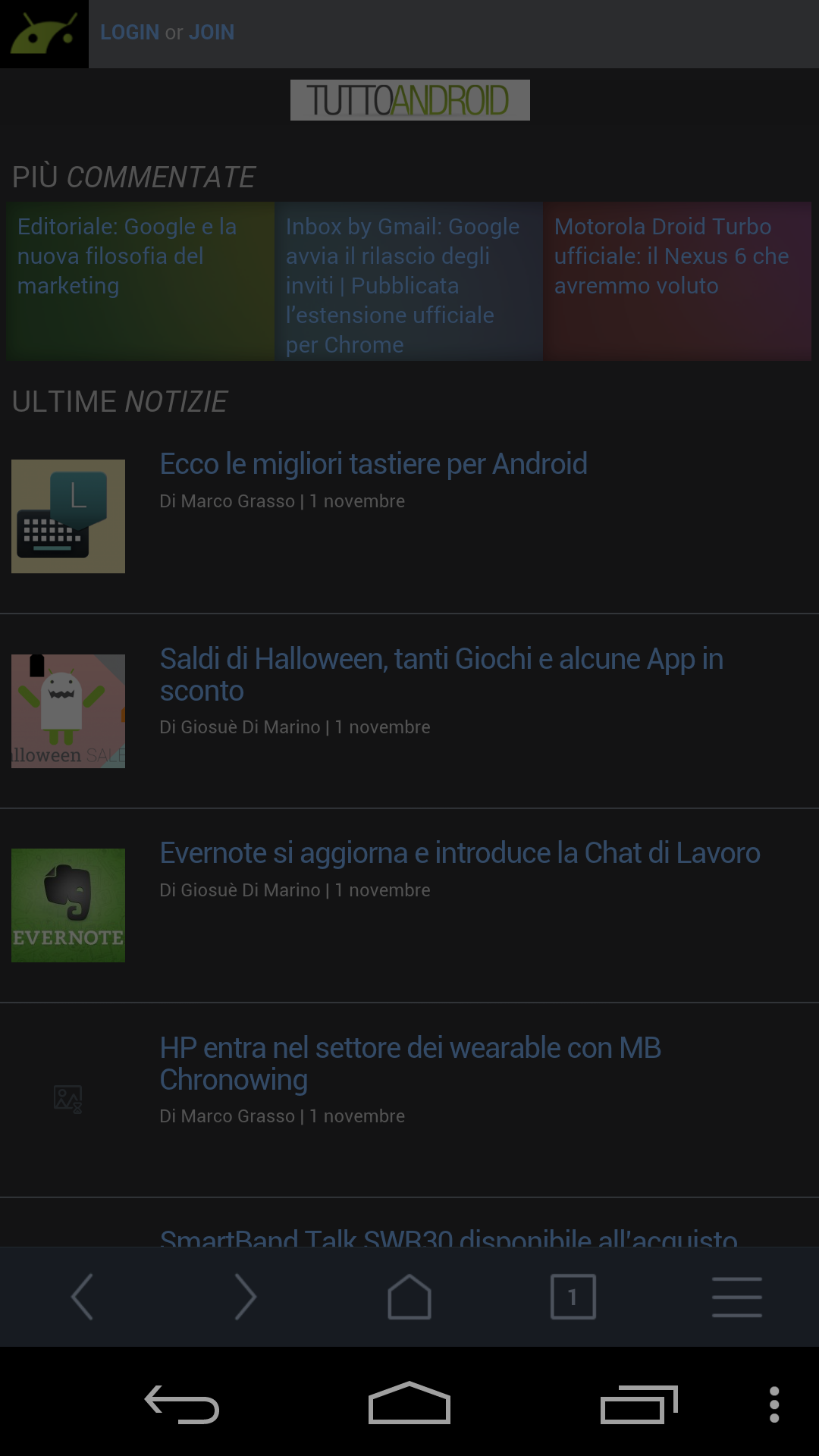Open the Evernote Chat di Lavoro article
Screen dimensions: 819x1456
pos(460,853)
